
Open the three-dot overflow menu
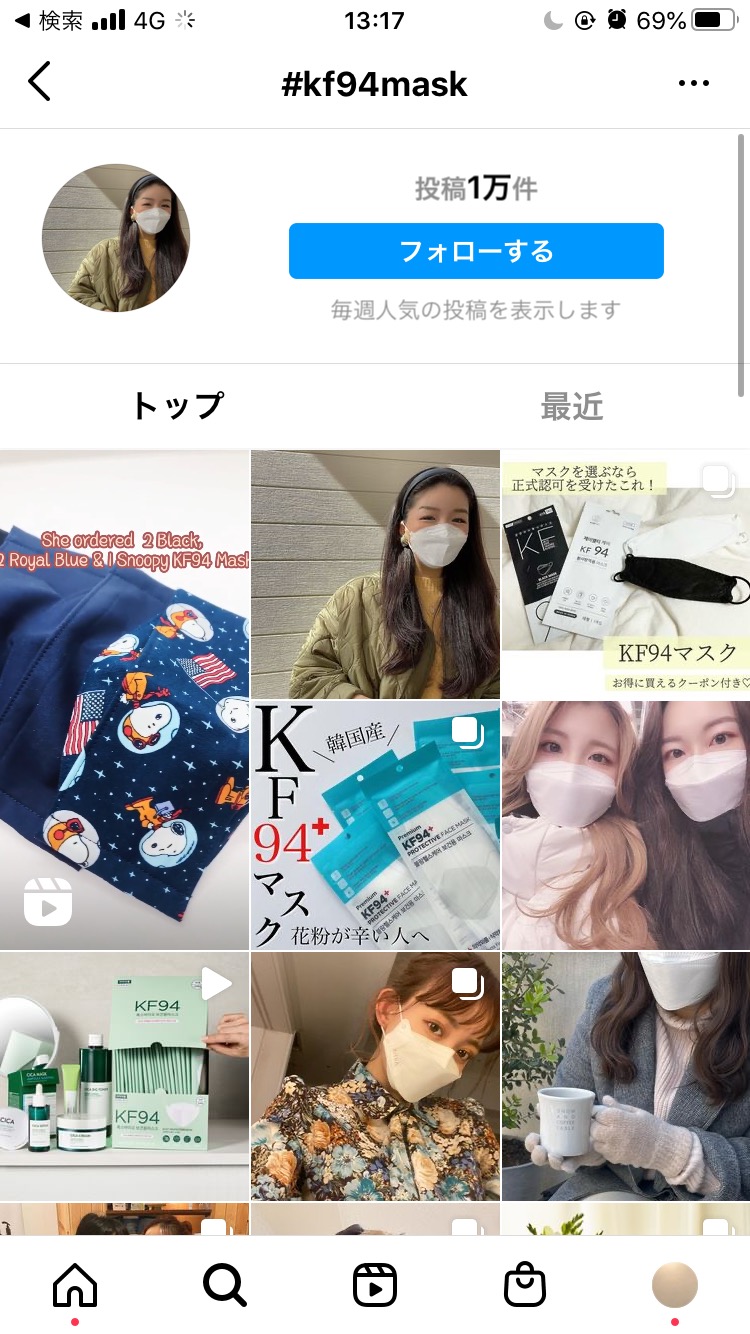click(x=693, y=84)
